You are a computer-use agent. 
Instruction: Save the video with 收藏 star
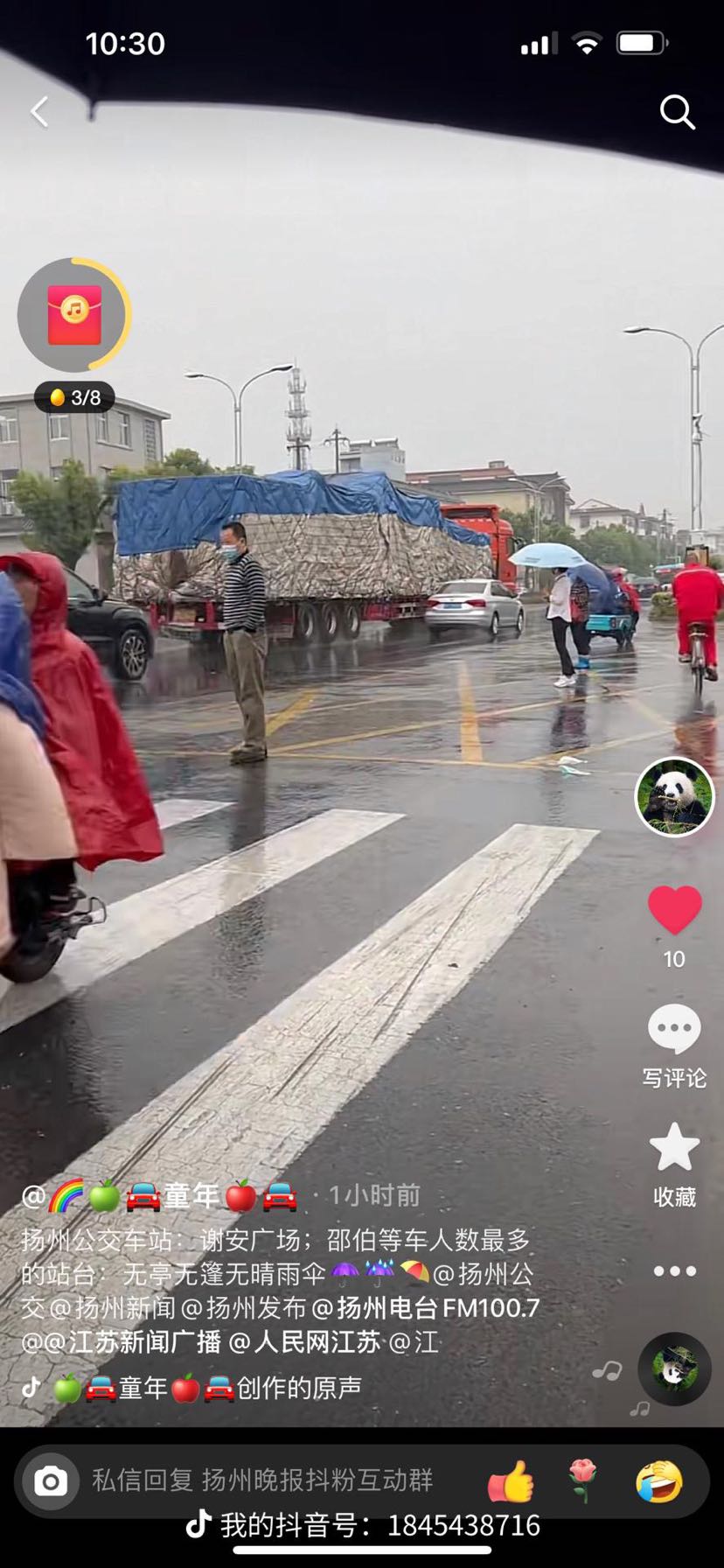pos(674,1148)
